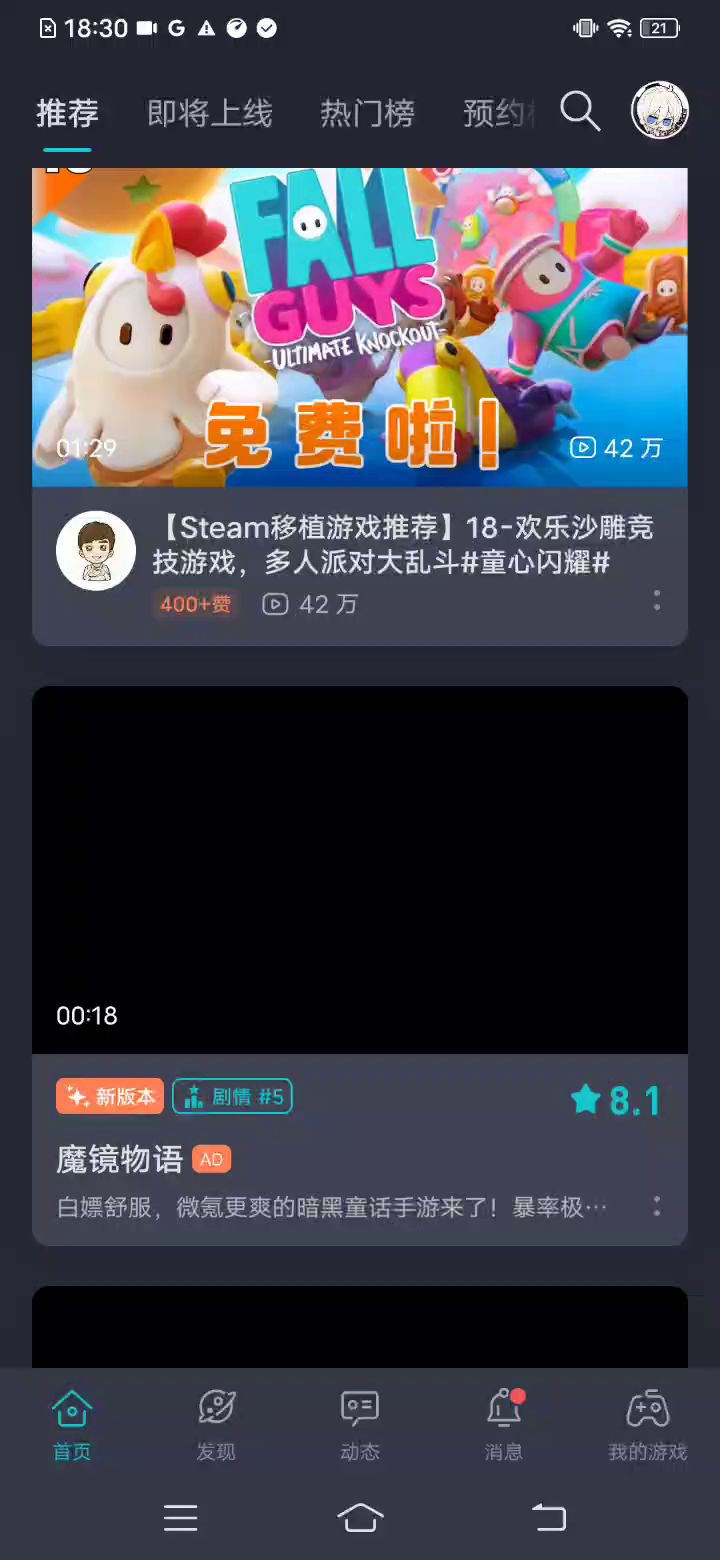Open the 我的游戏 tab
Viewport: 720px width, 1560px height.
tap(648, 1425)
